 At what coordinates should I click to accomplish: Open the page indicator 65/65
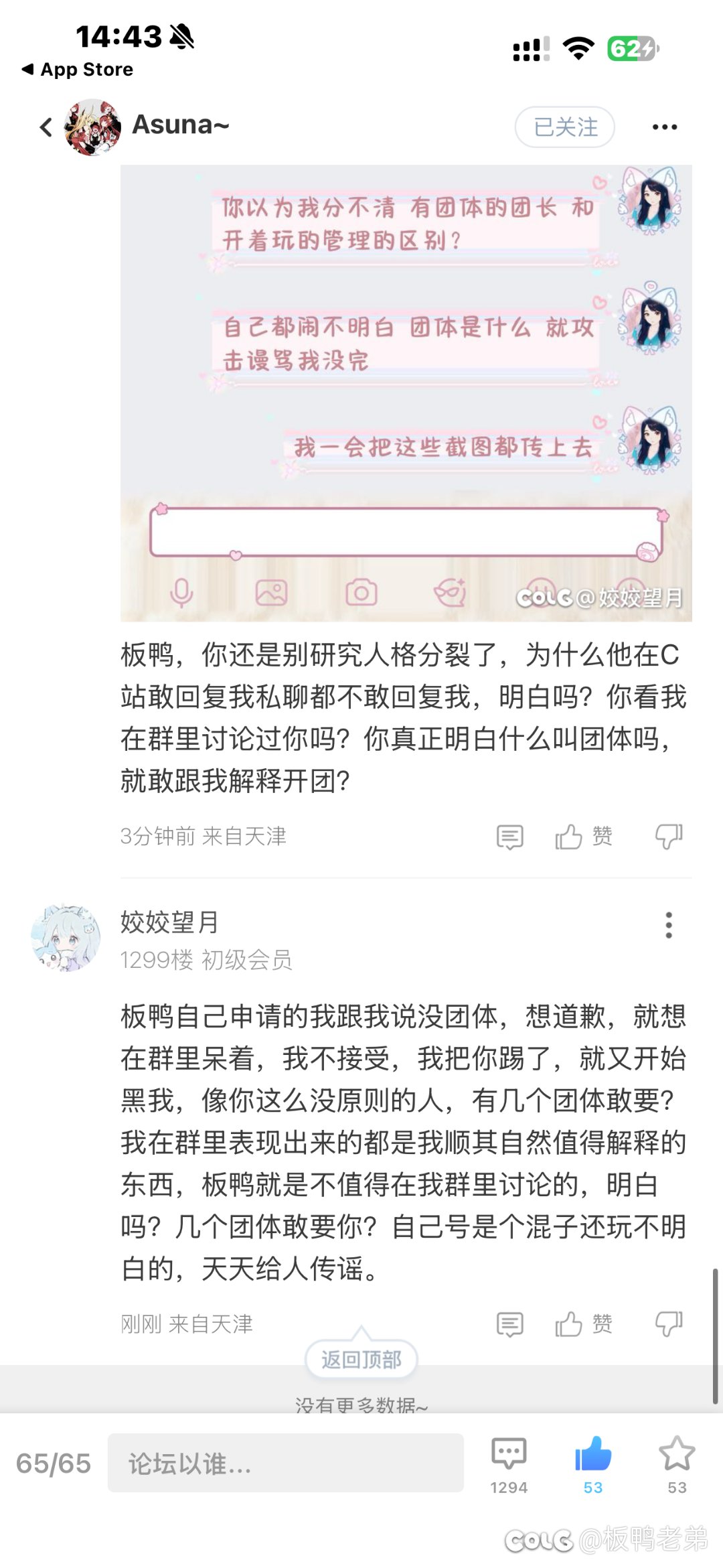point(54,1464)
